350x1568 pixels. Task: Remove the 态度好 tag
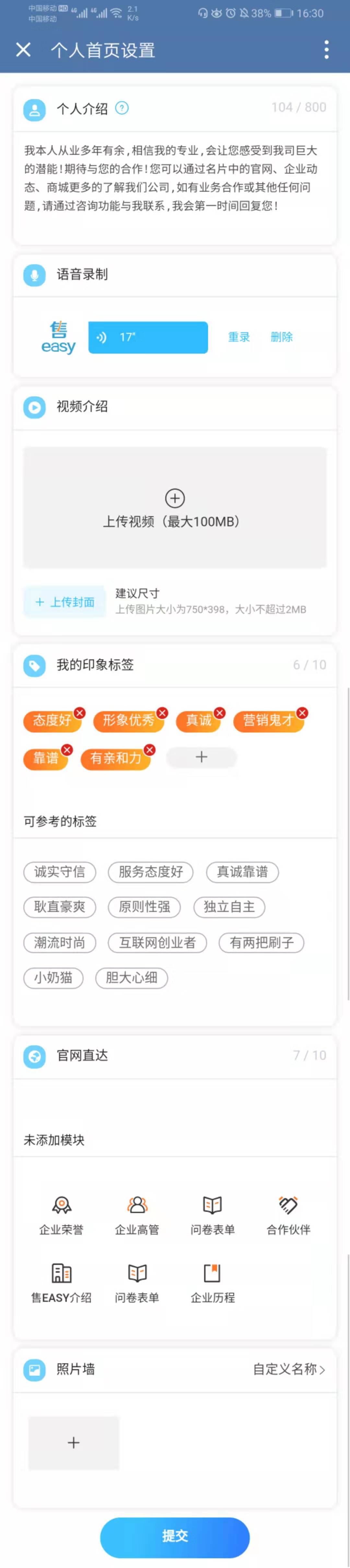(x=80, y=713)
